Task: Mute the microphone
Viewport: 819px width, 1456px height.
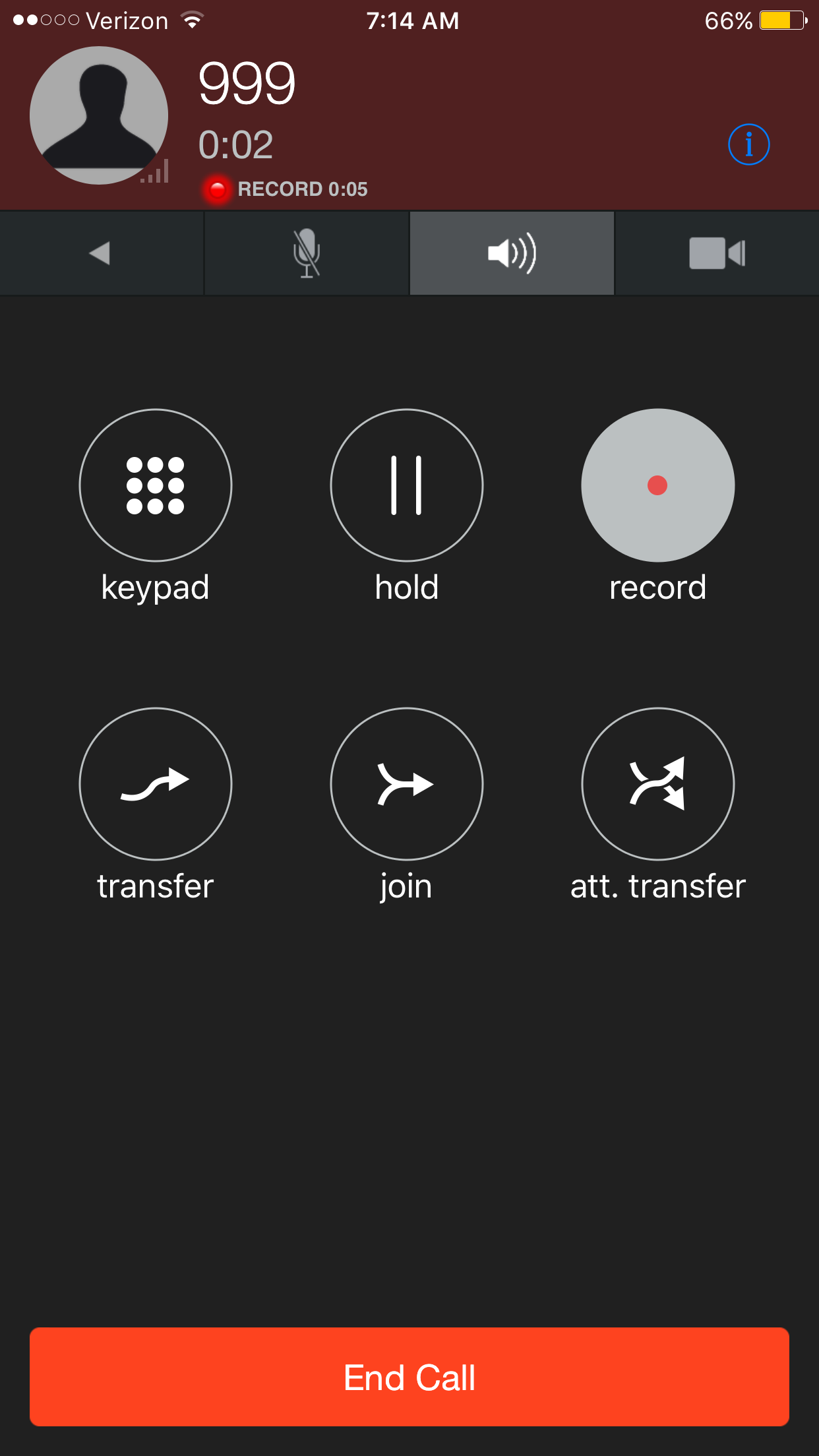Action: point(307,253)
